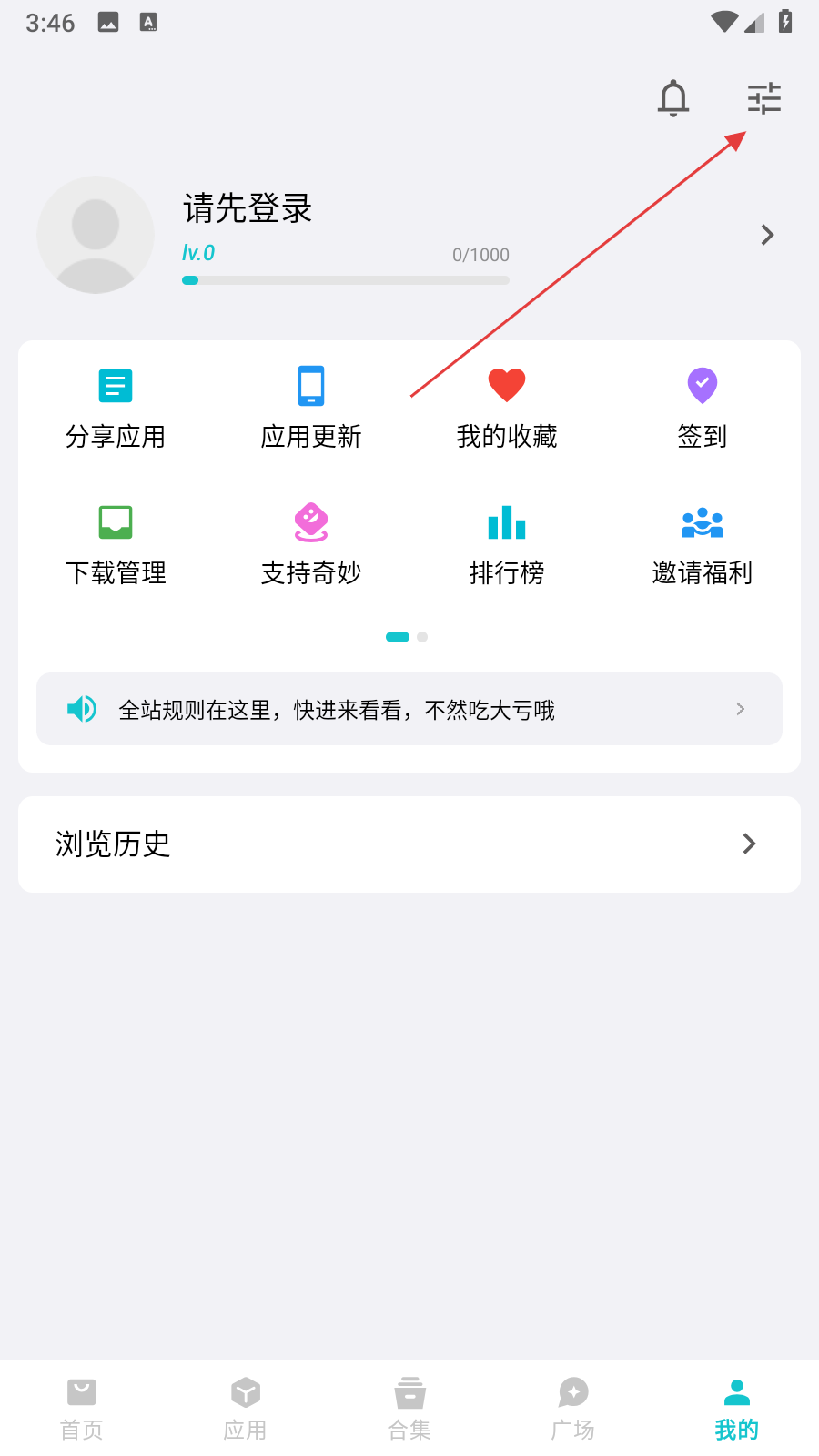Open the 广场 tab
The height and width of the screenshot is (1456, 819).
coord(573,1409)
